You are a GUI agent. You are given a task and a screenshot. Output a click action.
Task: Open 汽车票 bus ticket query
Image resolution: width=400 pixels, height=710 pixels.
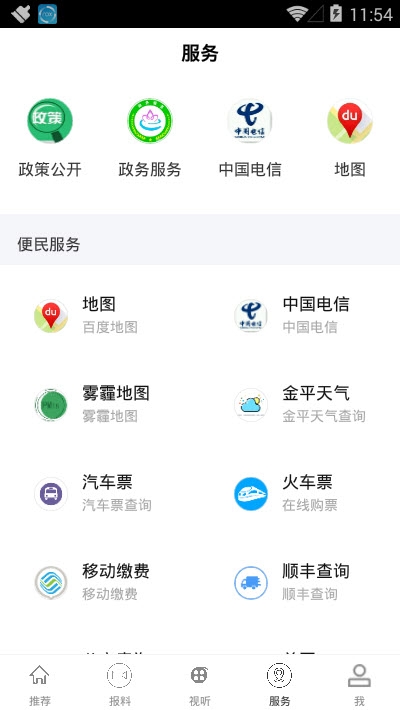(100, 494)
